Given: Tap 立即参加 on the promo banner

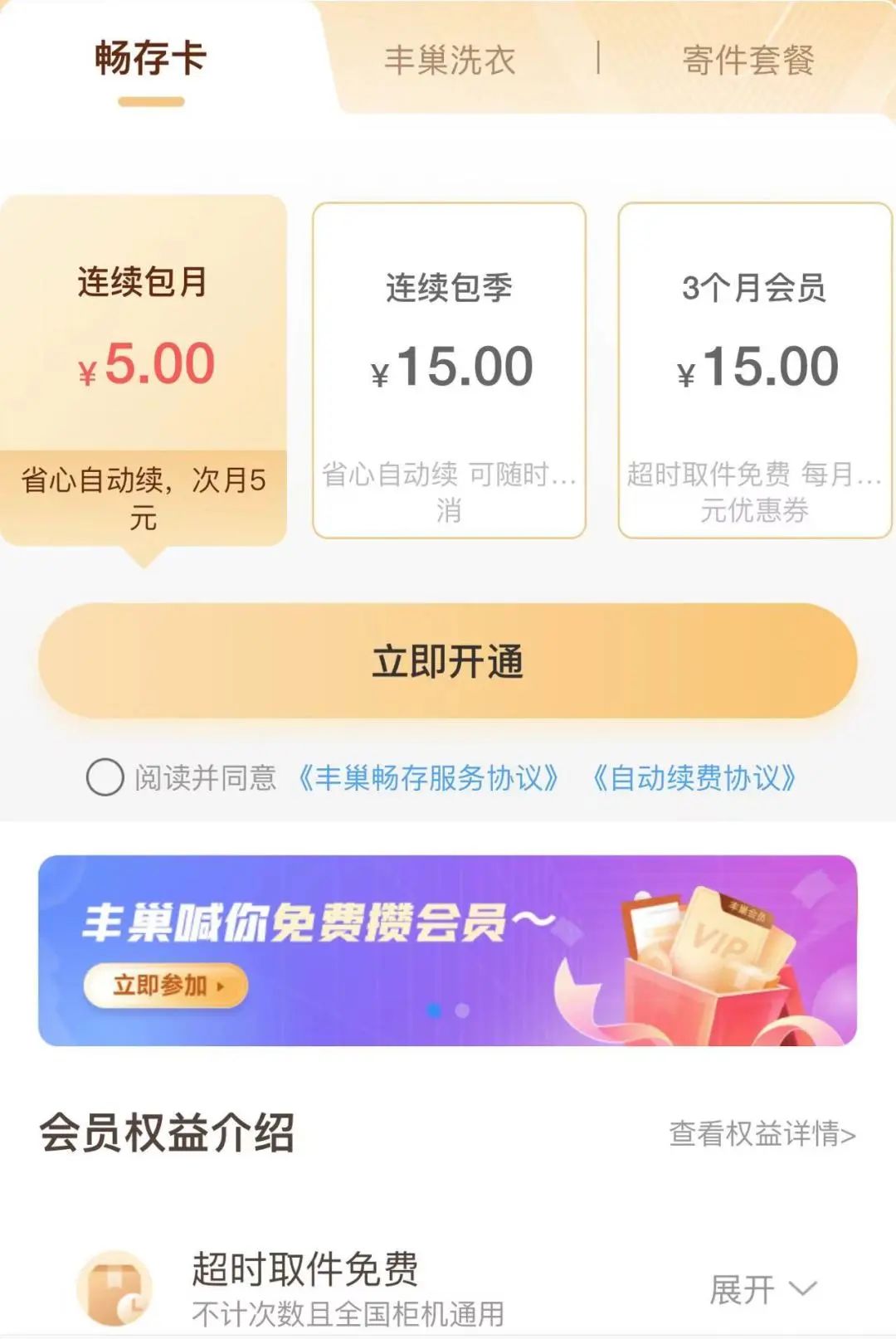Looking at the screenshot, I should tap(166, 986).
